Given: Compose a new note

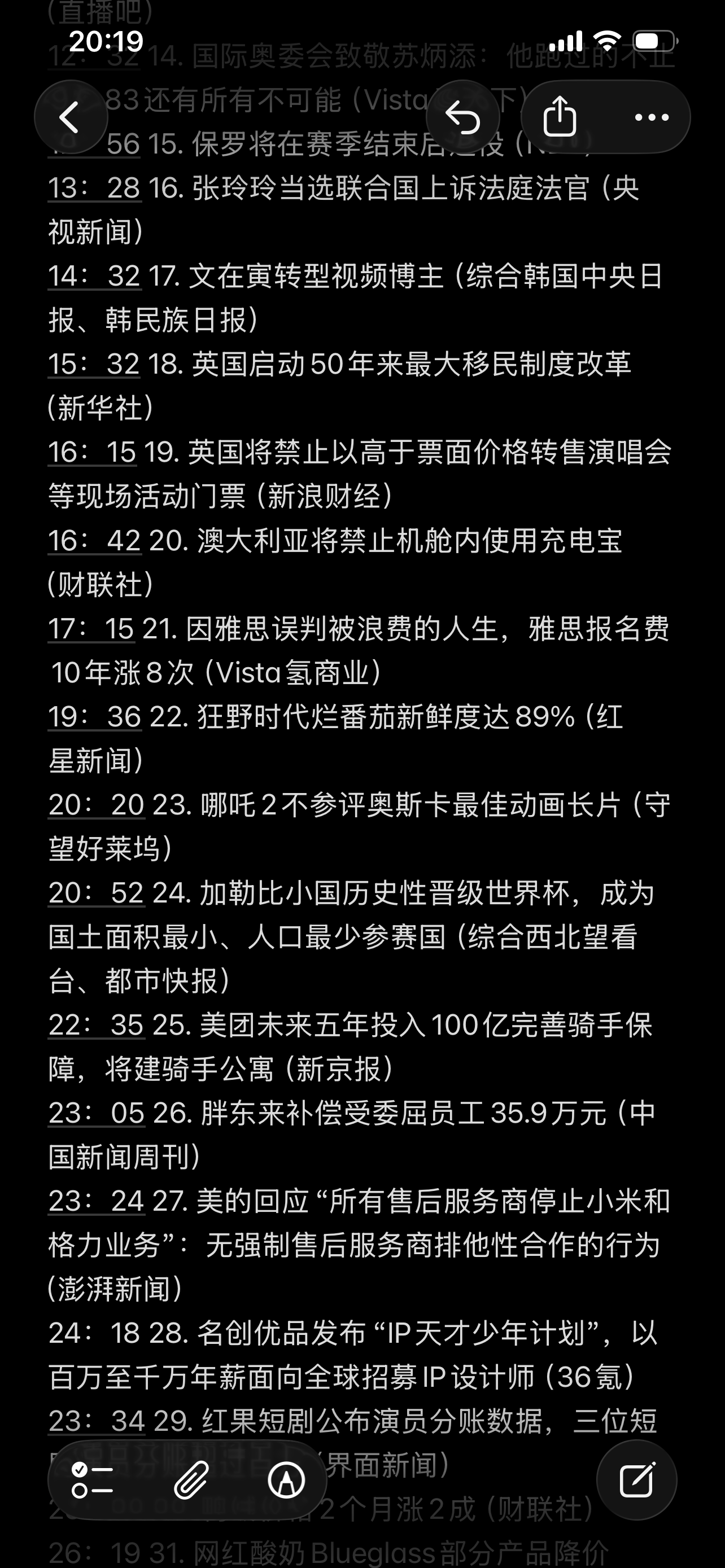Looking at the screenshot, I should click(x=636, y=1480).
